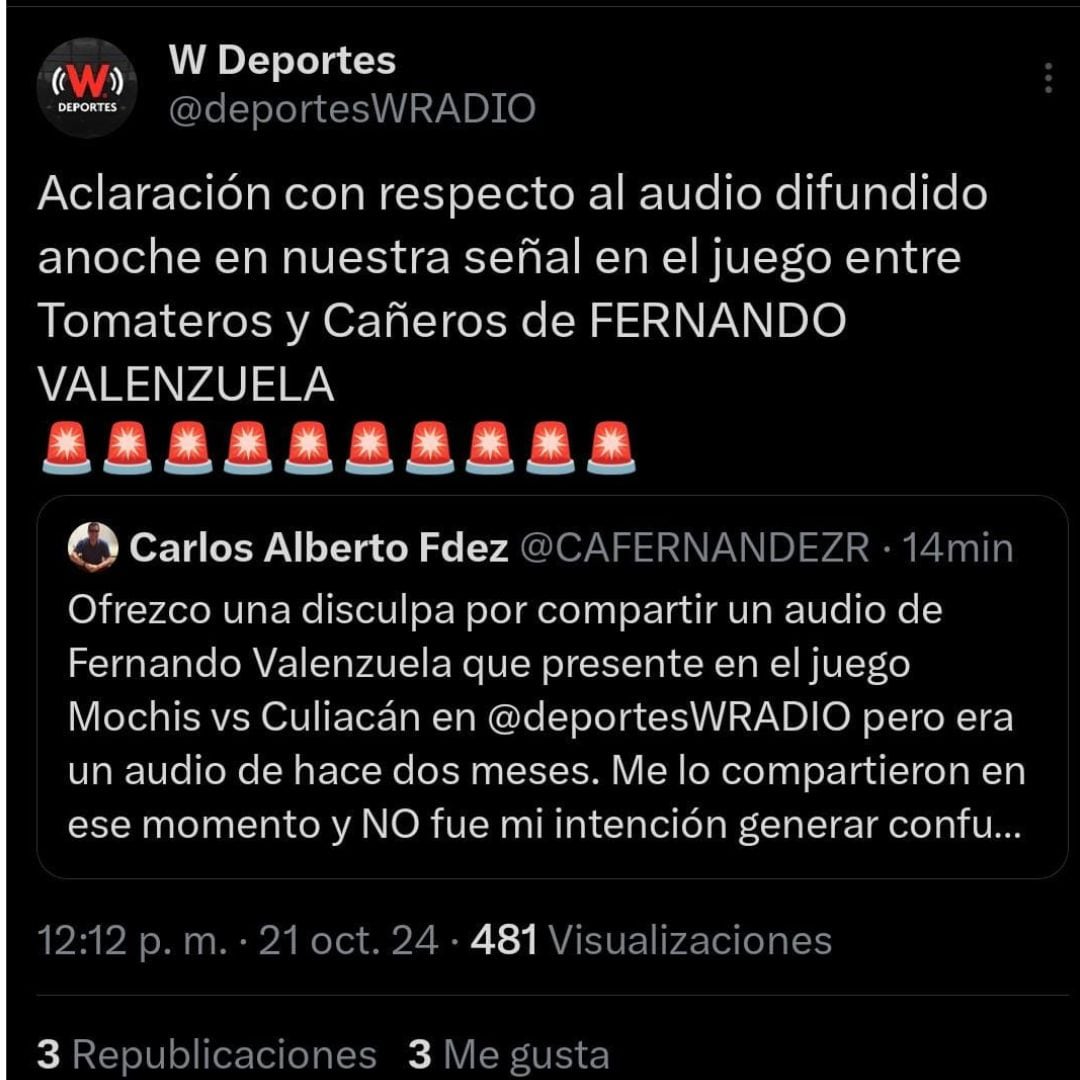The image size is (1080, 1080).
Task: Open W Deportes profile picture
Action: [87, 87]
